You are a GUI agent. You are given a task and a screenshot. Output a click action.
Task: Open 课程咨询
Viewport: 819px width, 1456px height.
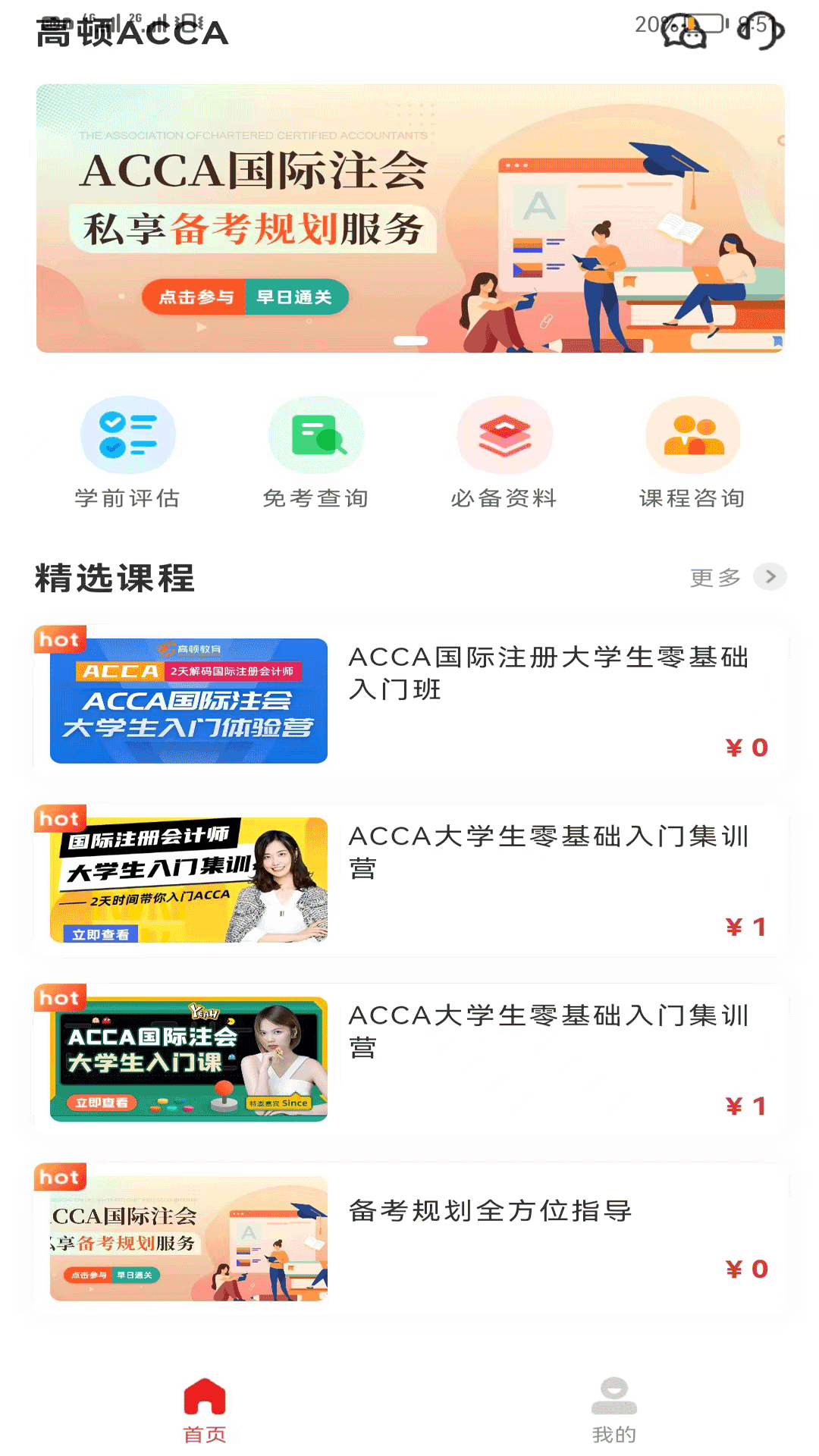coord(692,453)
